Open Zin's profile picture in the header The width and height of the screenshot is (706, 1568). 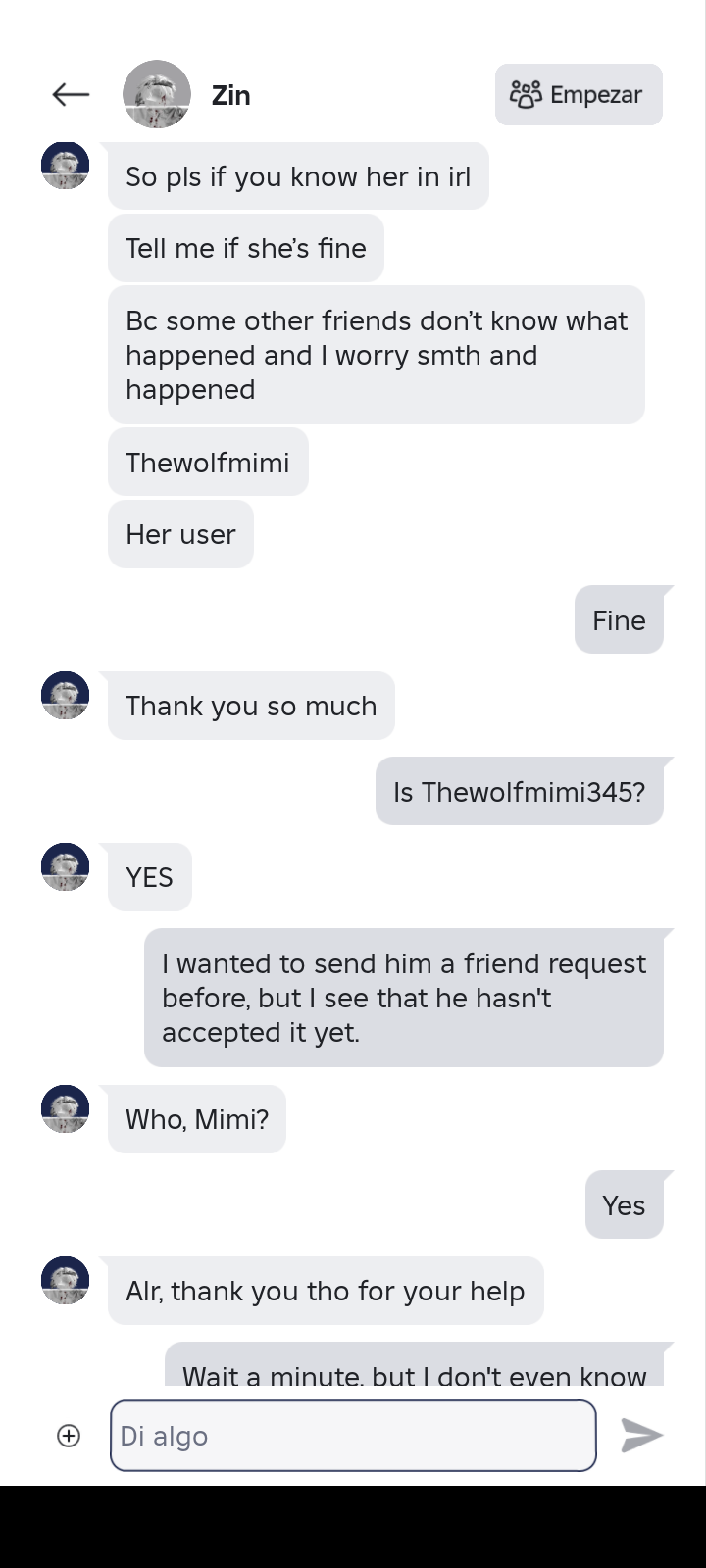(x=157, y=94)
